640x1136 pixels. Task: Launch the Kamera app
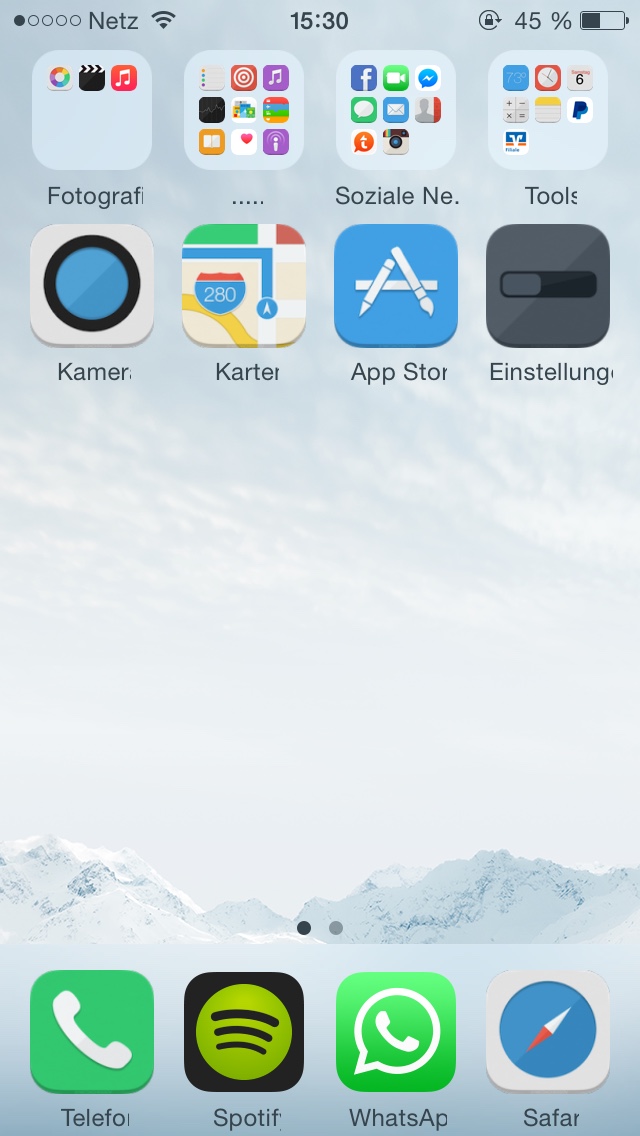(92, 286)
